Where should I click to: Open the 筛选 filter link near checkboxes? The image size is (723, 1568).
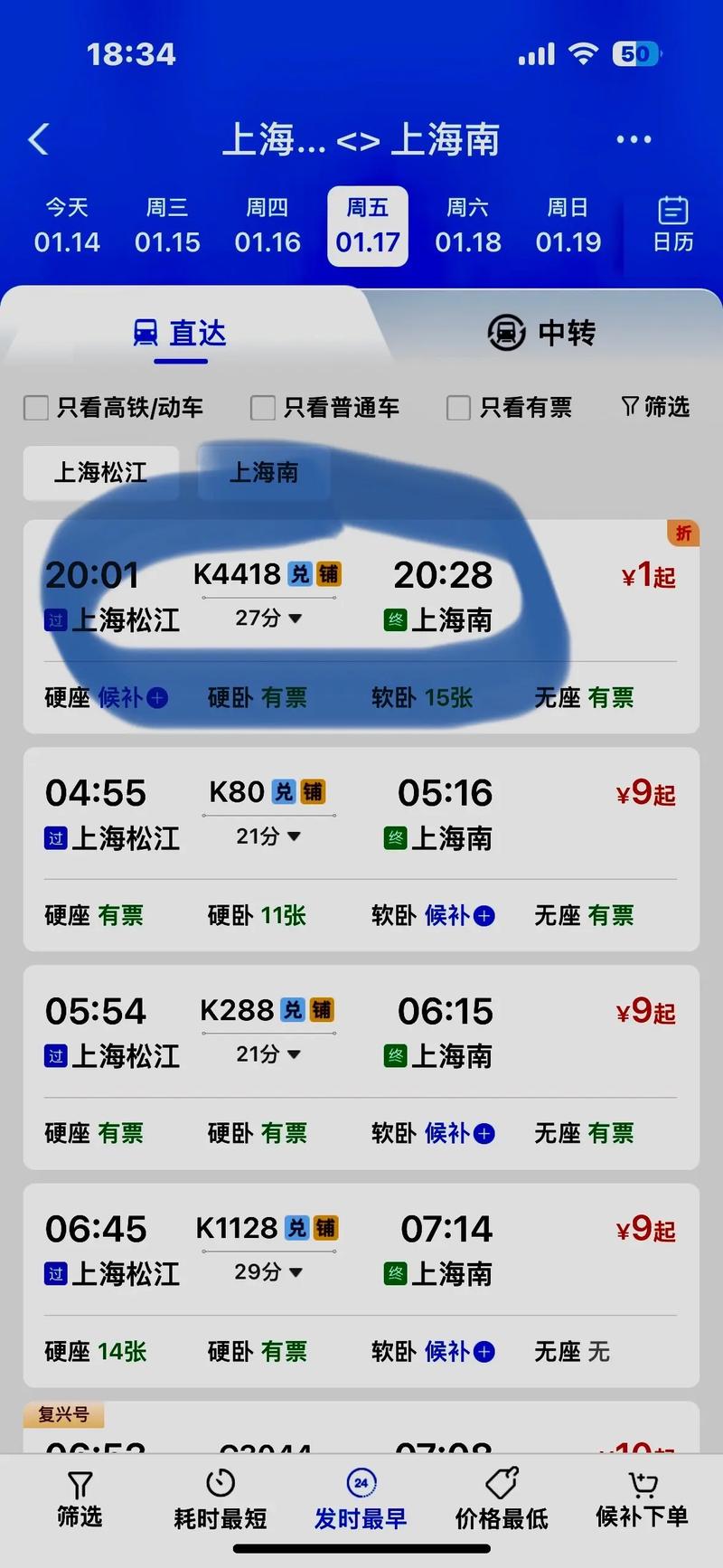[654, 406]
